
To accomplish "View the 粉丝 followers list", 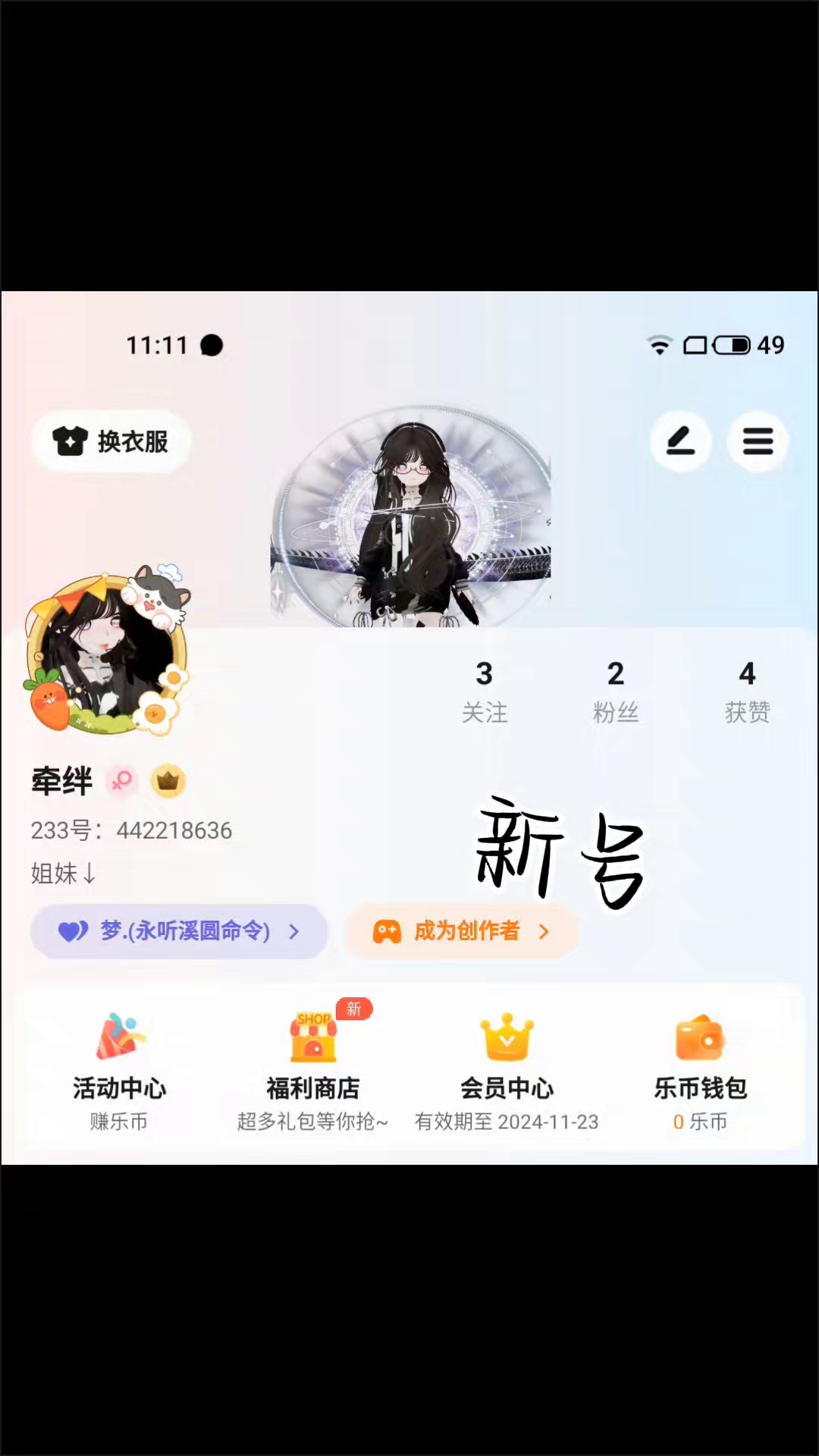I will (x=616, y=690).
